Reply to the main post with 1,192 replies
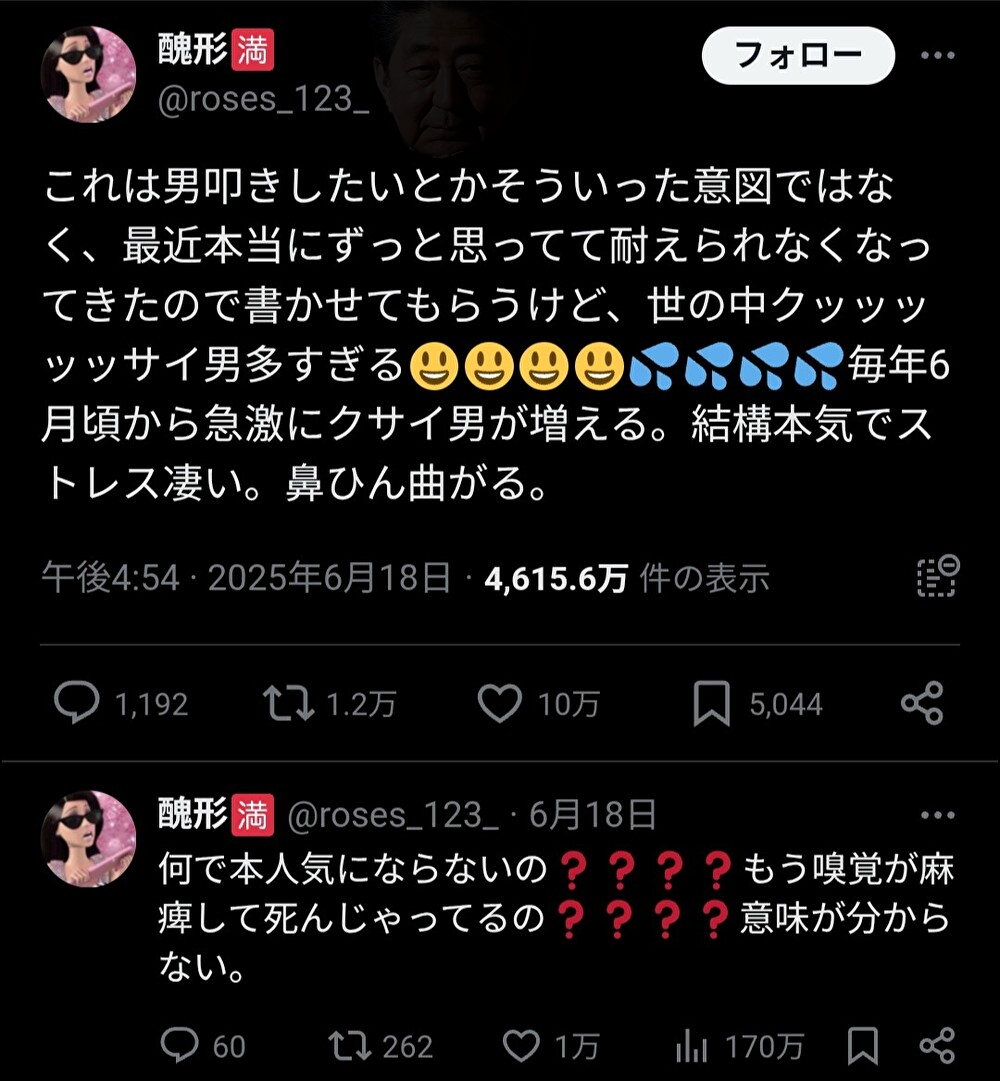The width and height of the screenshot is (1000, 1081). click(76, 704)
